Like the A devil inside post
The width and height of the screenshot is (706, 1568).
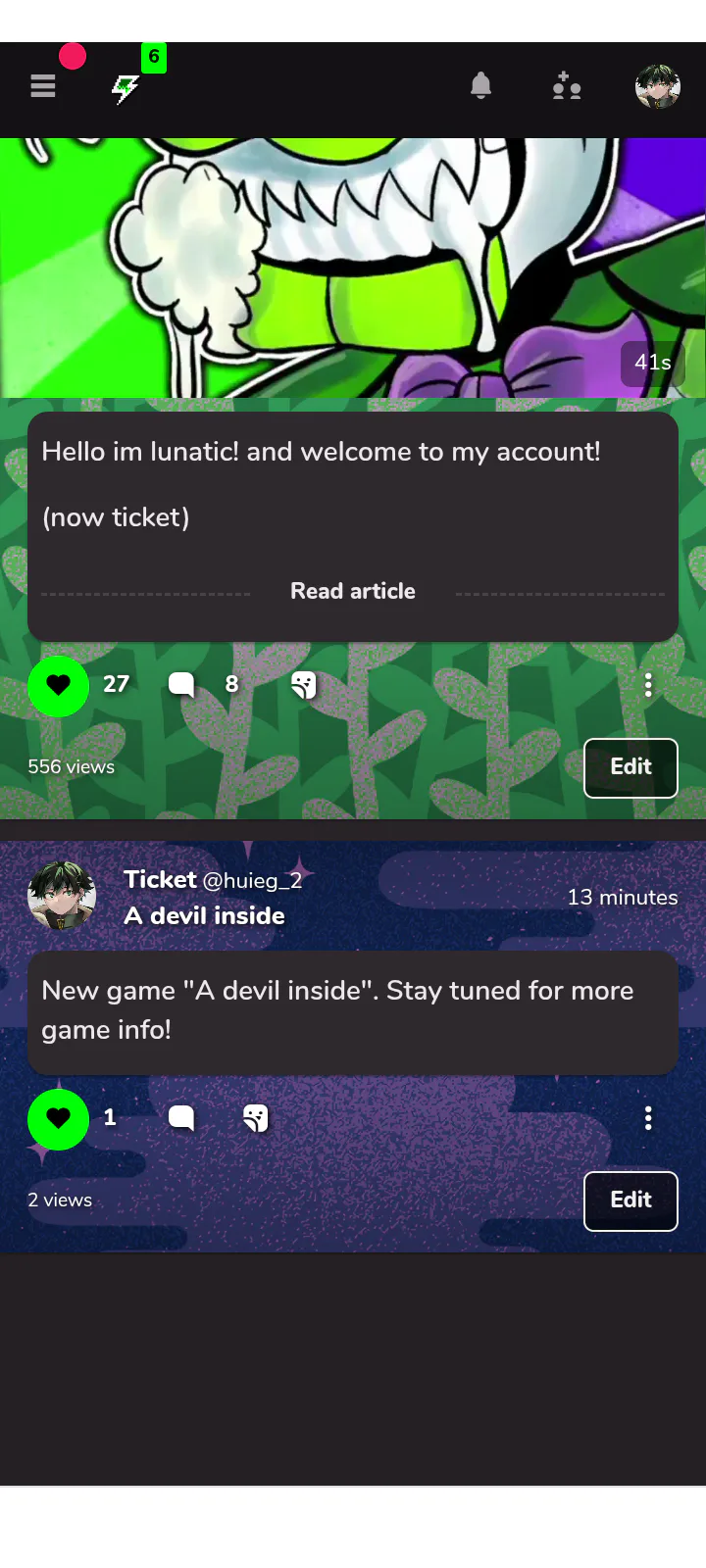click(x=58, y=1118)
